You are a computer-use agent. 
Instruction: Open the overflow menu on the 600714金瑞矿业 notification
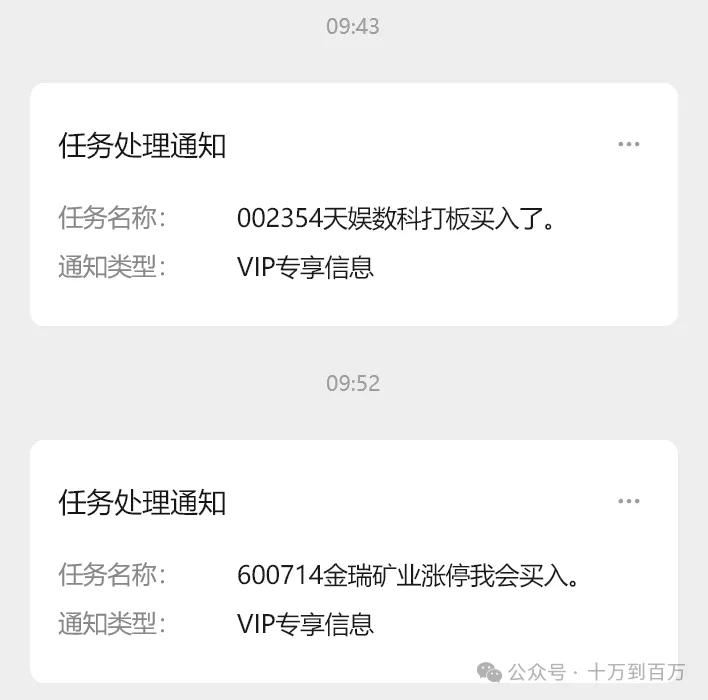click(628, 501)
